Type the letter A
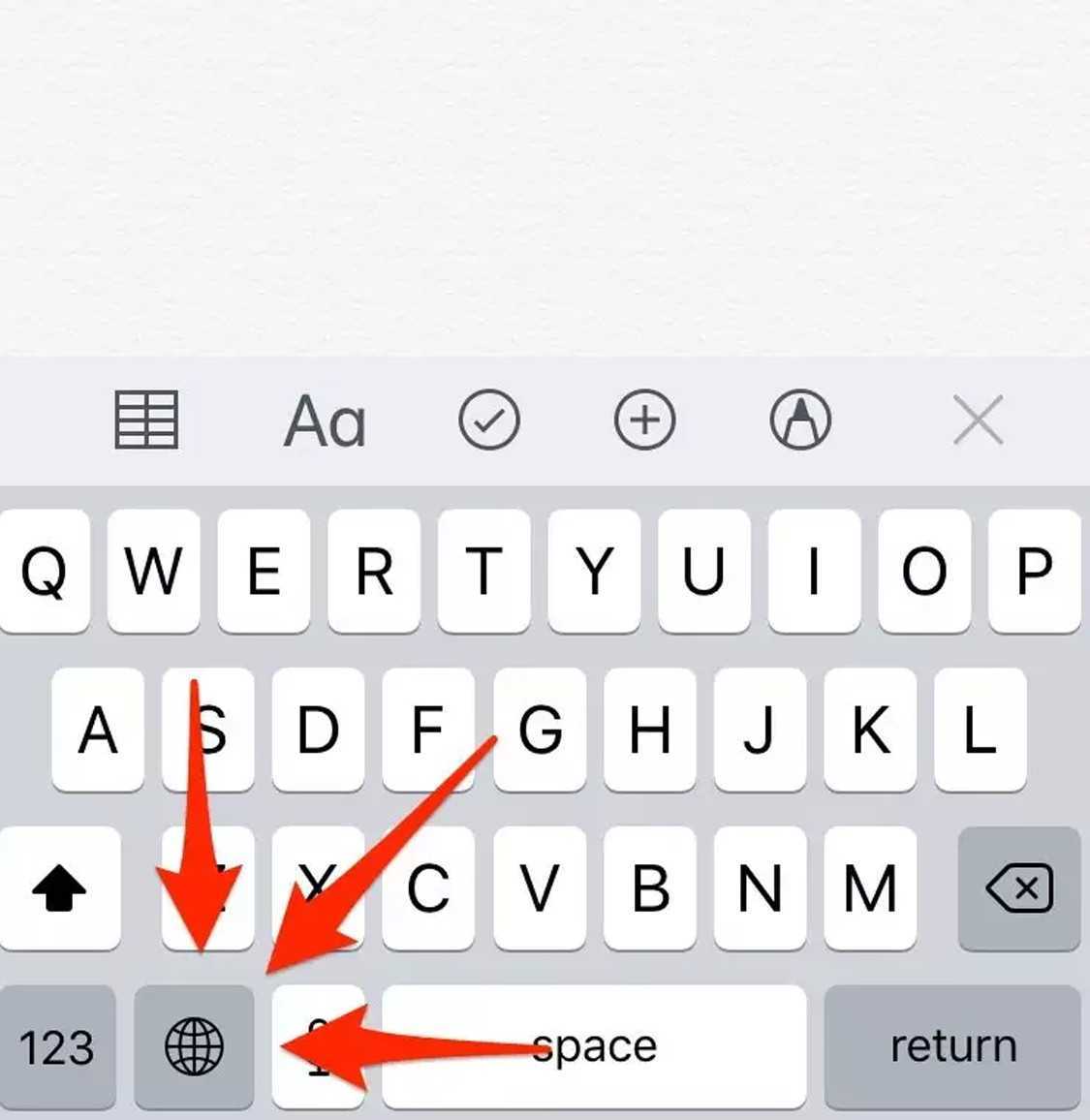Viewport: 1090px width, 1120px height. 98,730
